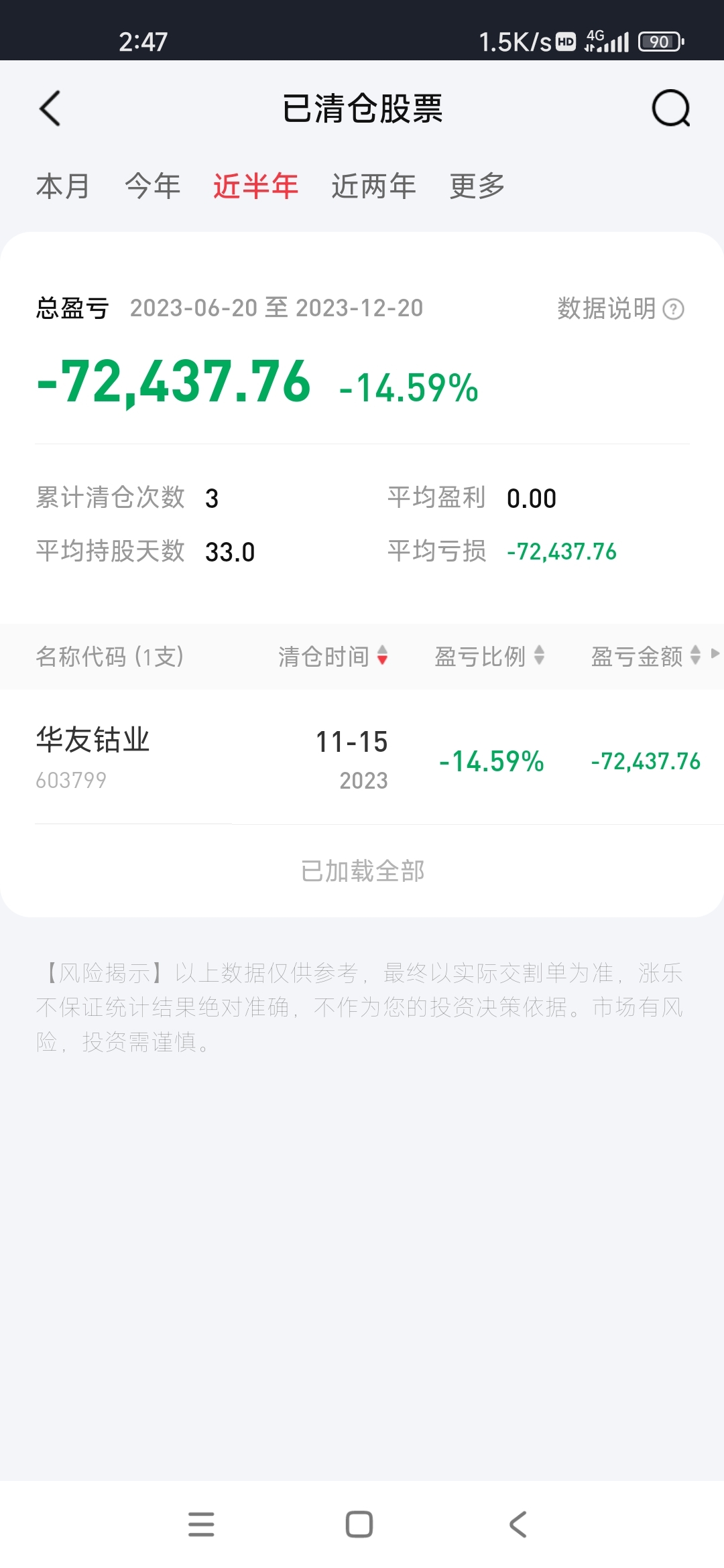Image resolution: width=724 pixels, height=1568 pixels.
Task: Go back from 已清仓股票 page
Action: [50, 109]
